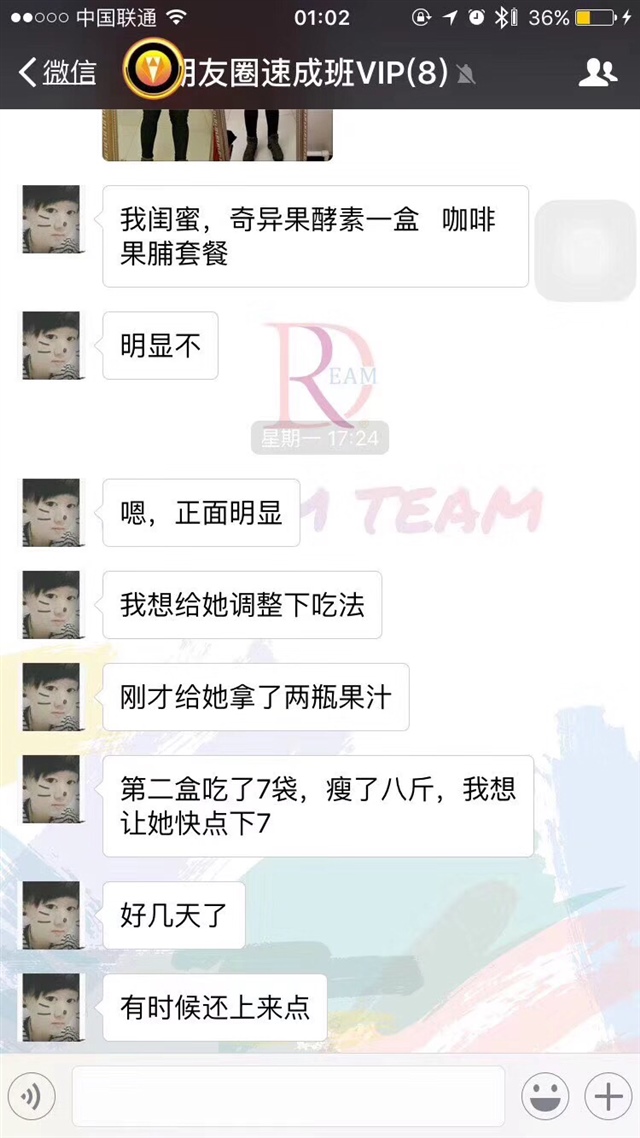Tap the avatar beside 好几天了 message
The image size is (640, 1138).
coord(51,915)
